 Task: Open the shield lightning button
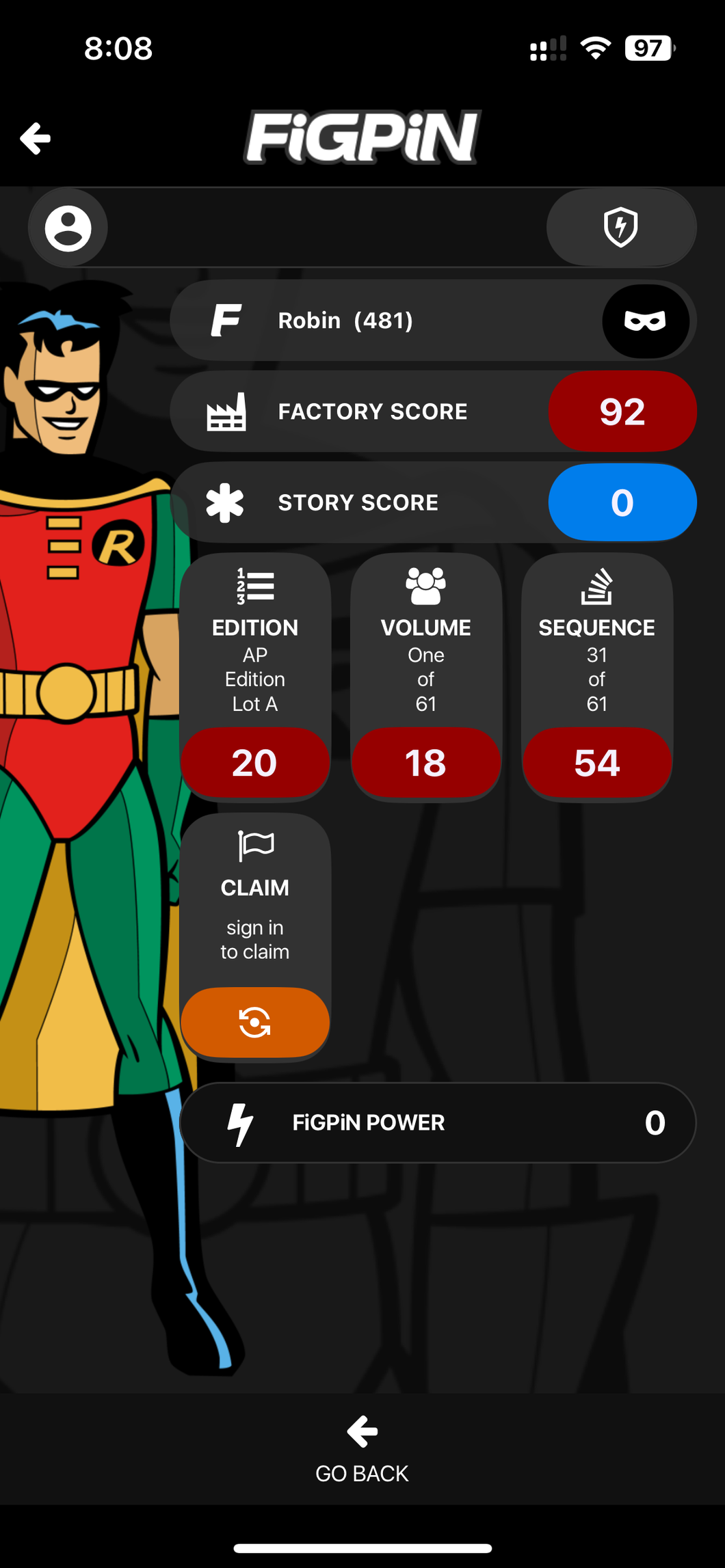click(x=621, y=228)
